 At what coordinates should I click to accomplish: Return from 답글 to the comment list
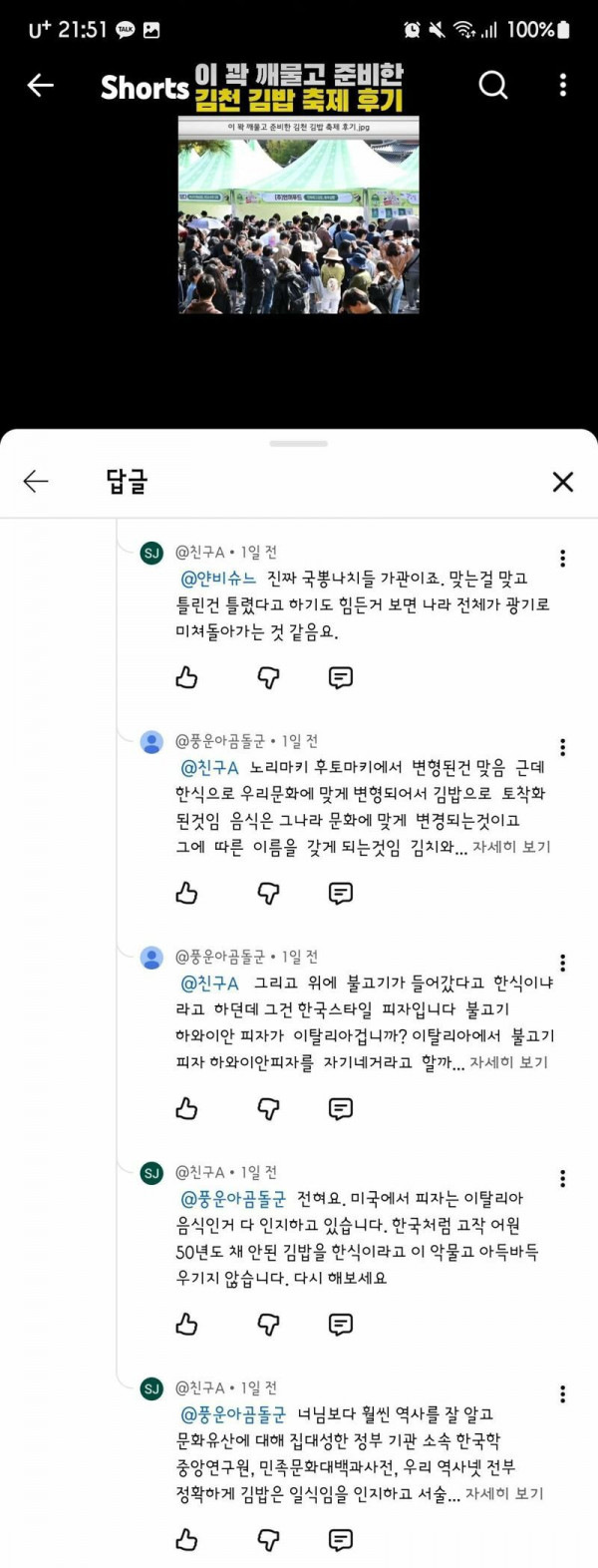coord(36,482)
